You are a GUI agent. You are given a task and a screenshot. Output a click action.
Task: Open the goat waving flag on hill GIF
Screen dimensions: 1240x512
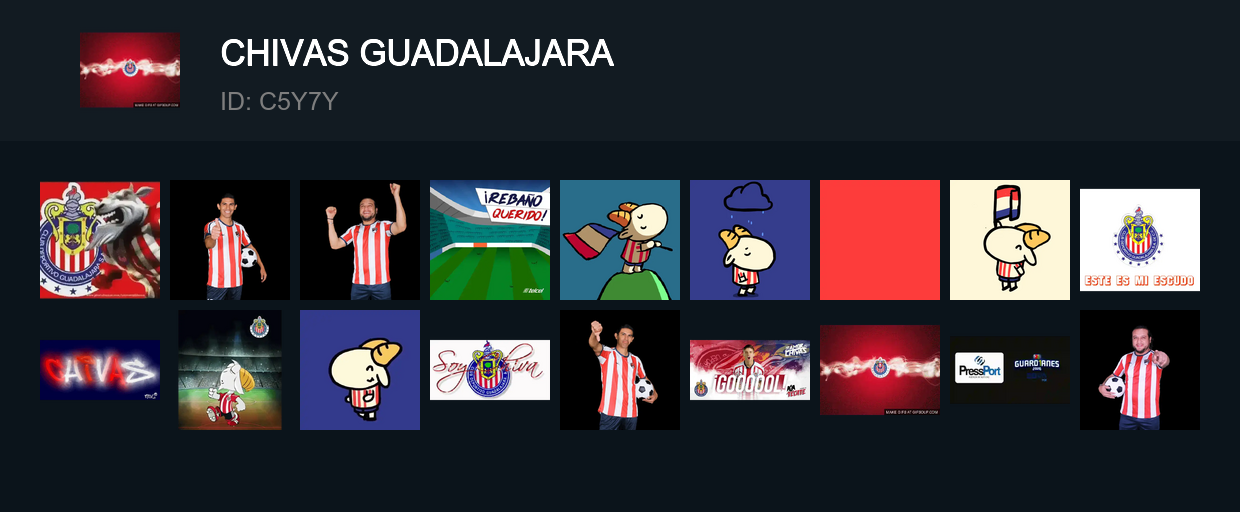coord(620,240)
